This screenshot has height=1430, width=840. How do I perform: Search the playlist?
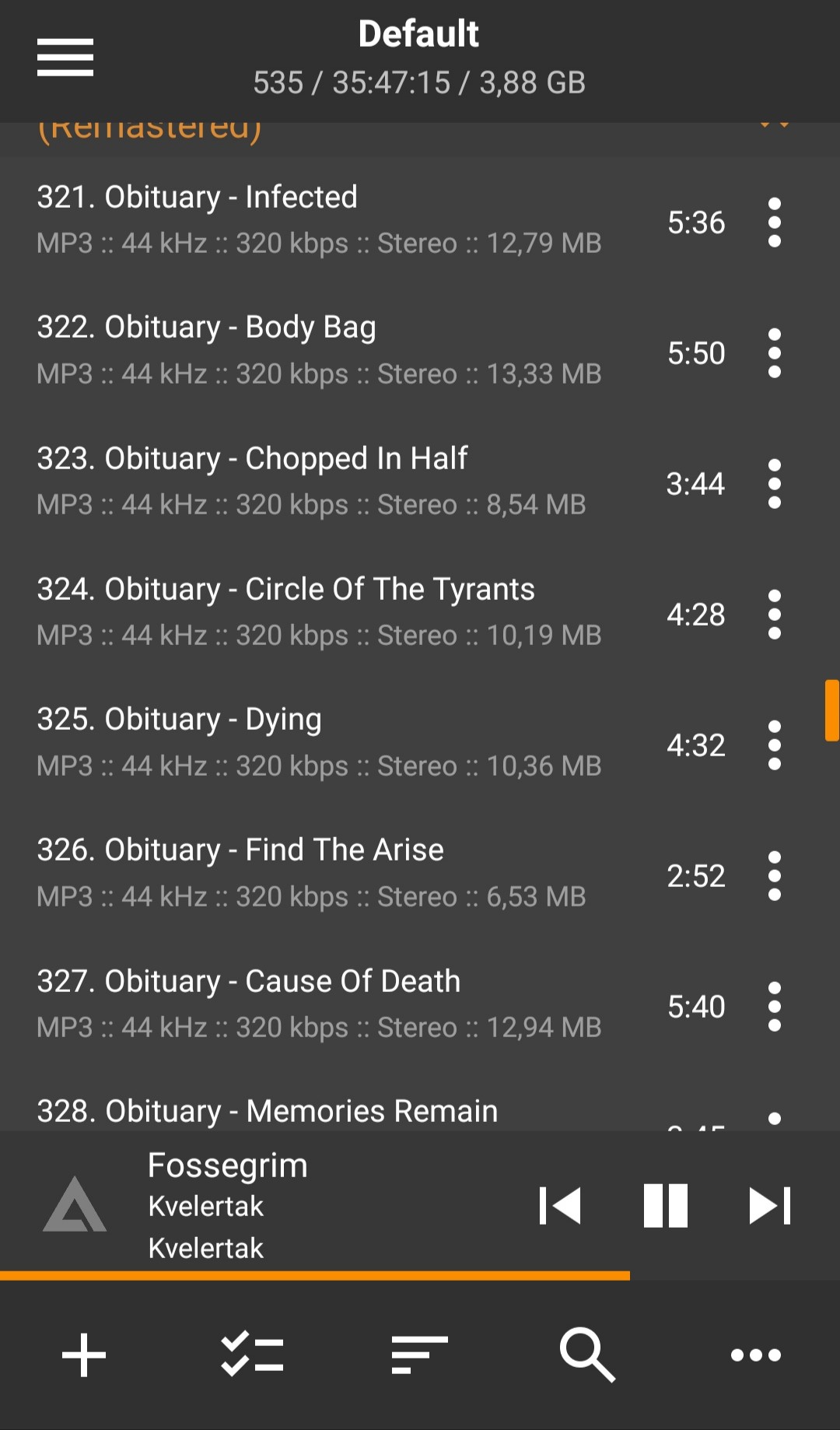(588, 1355)
